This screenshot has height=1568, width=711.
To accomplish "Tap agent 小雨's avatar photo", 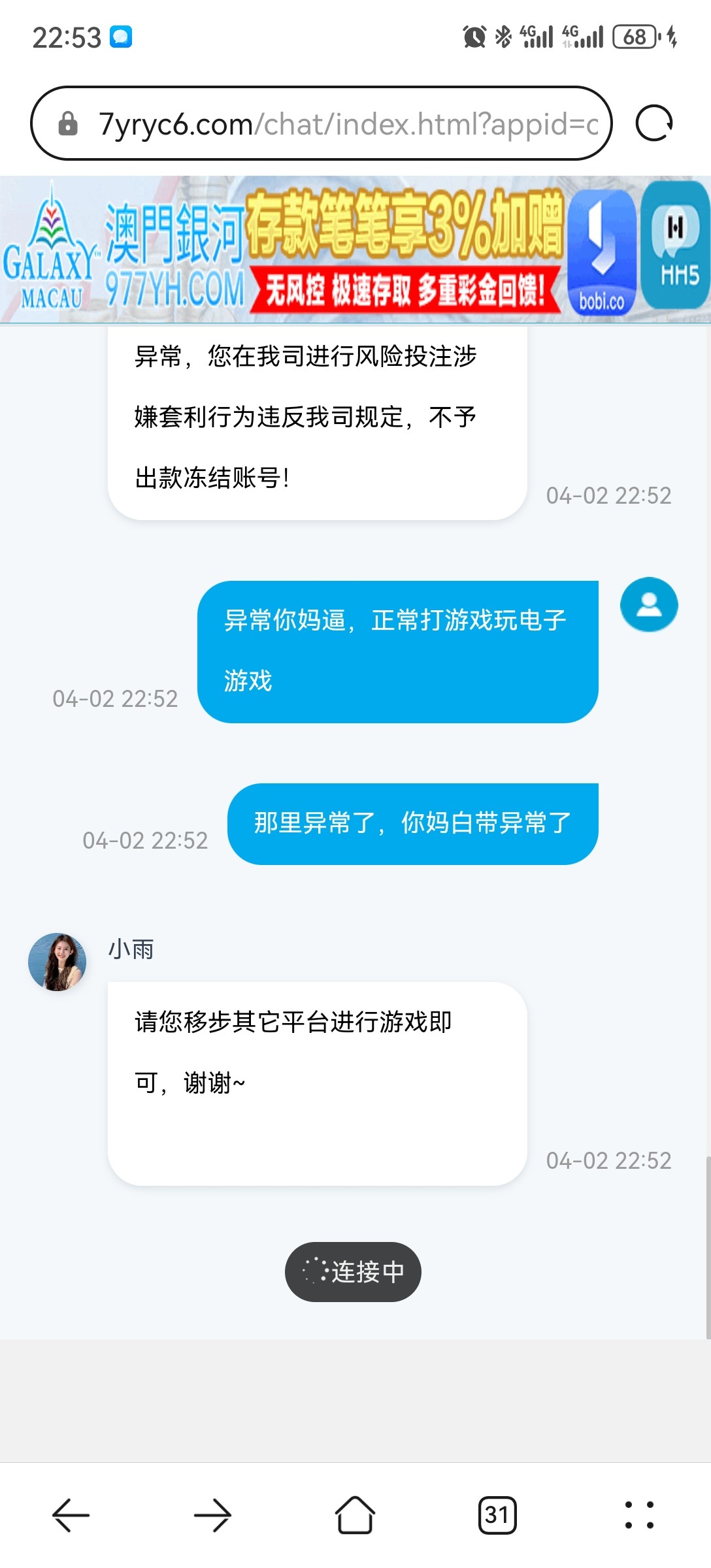I will click(x=58, y=962).
